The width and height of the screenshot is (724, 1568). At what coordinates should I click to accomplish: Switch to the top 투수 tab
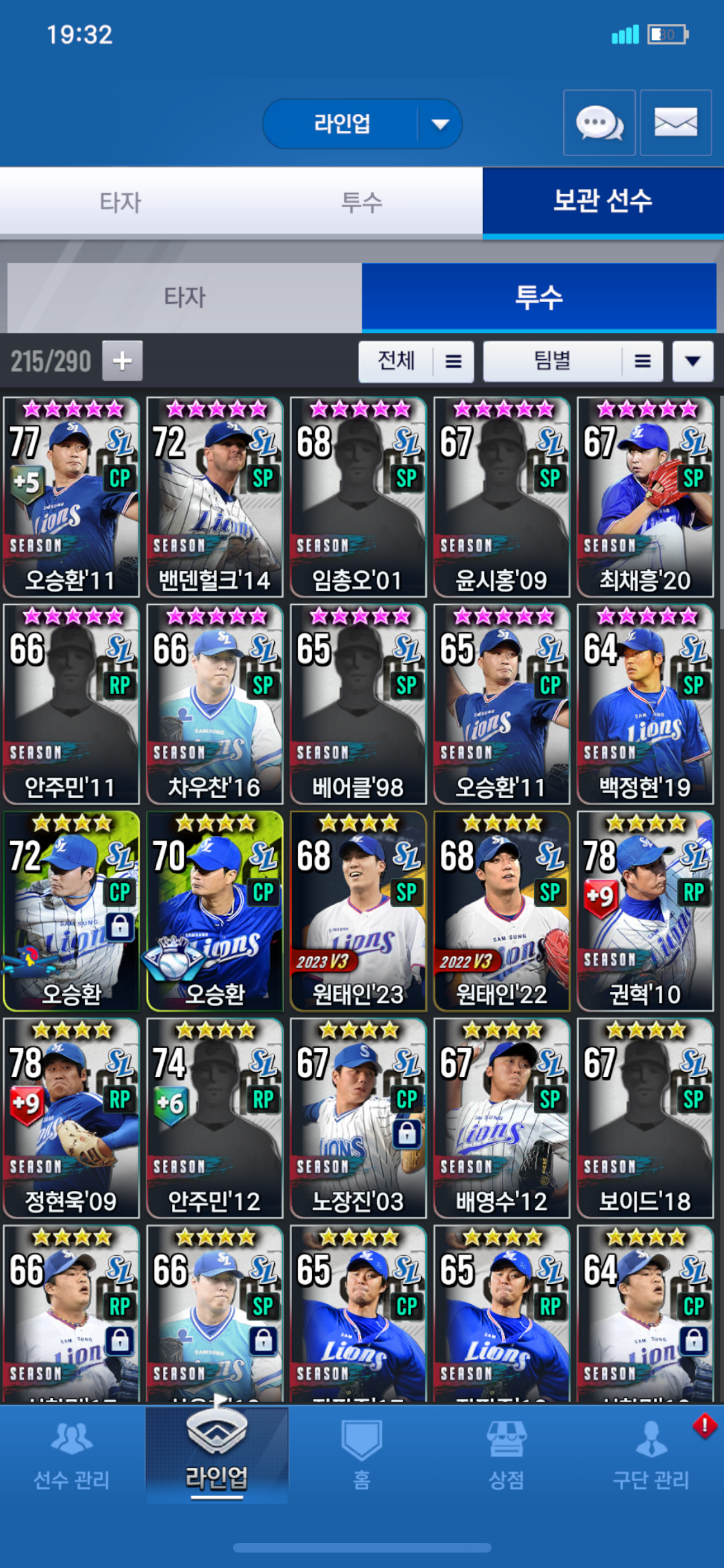[361, 203]
